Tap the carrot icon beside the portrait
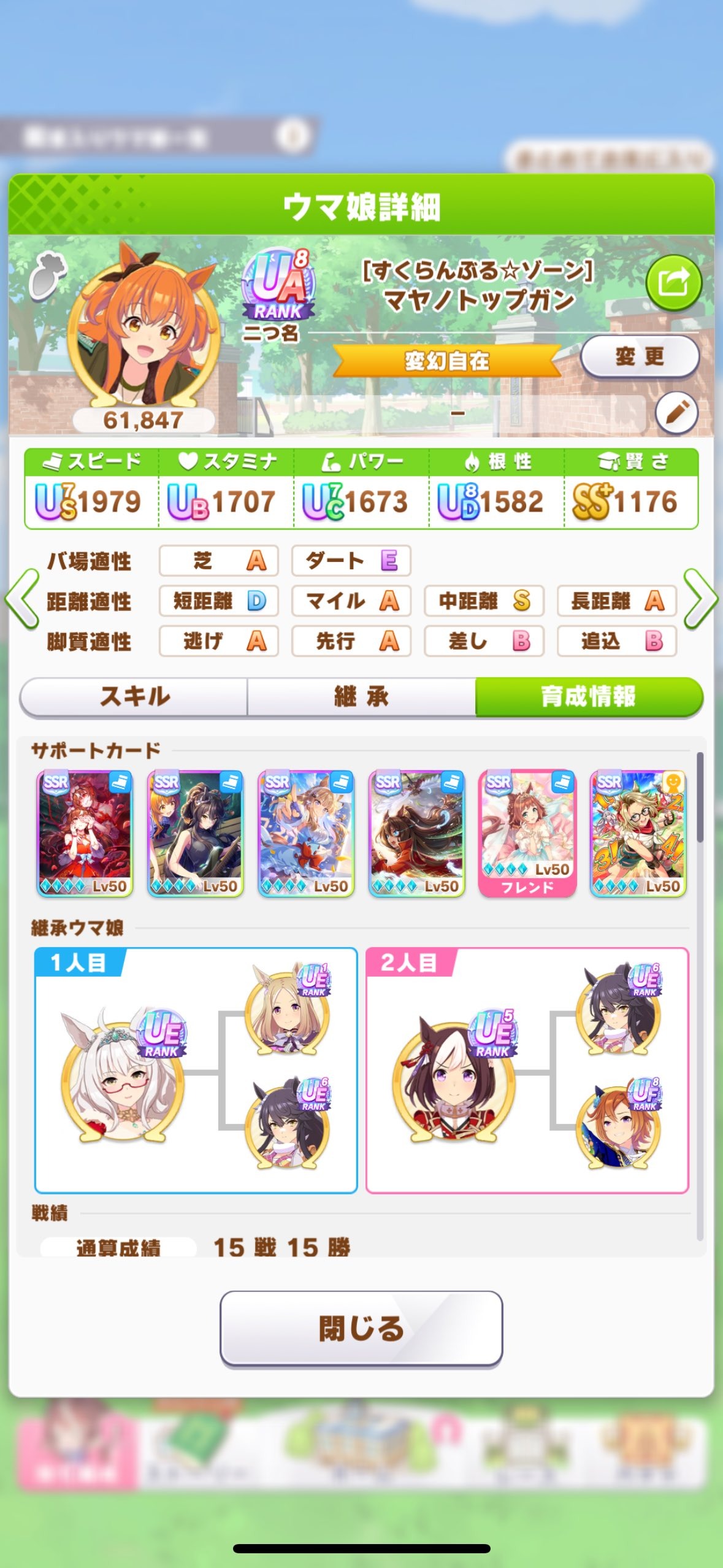The width and height of the screenshot is (723, 1568). pyautogui.click(x=48, y=278)
